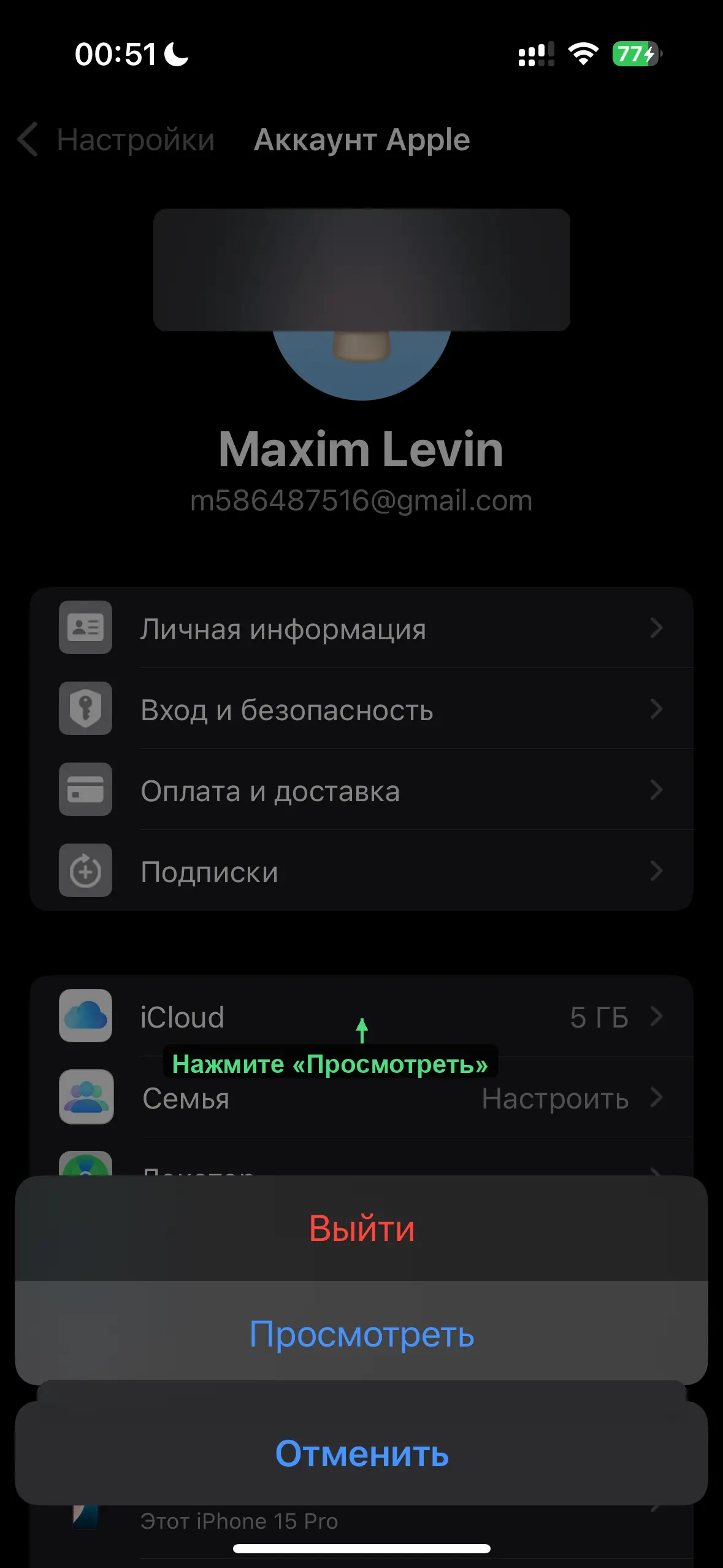
Task: Expand Оплата и доставка with the chevron
Action: point(657,791)
